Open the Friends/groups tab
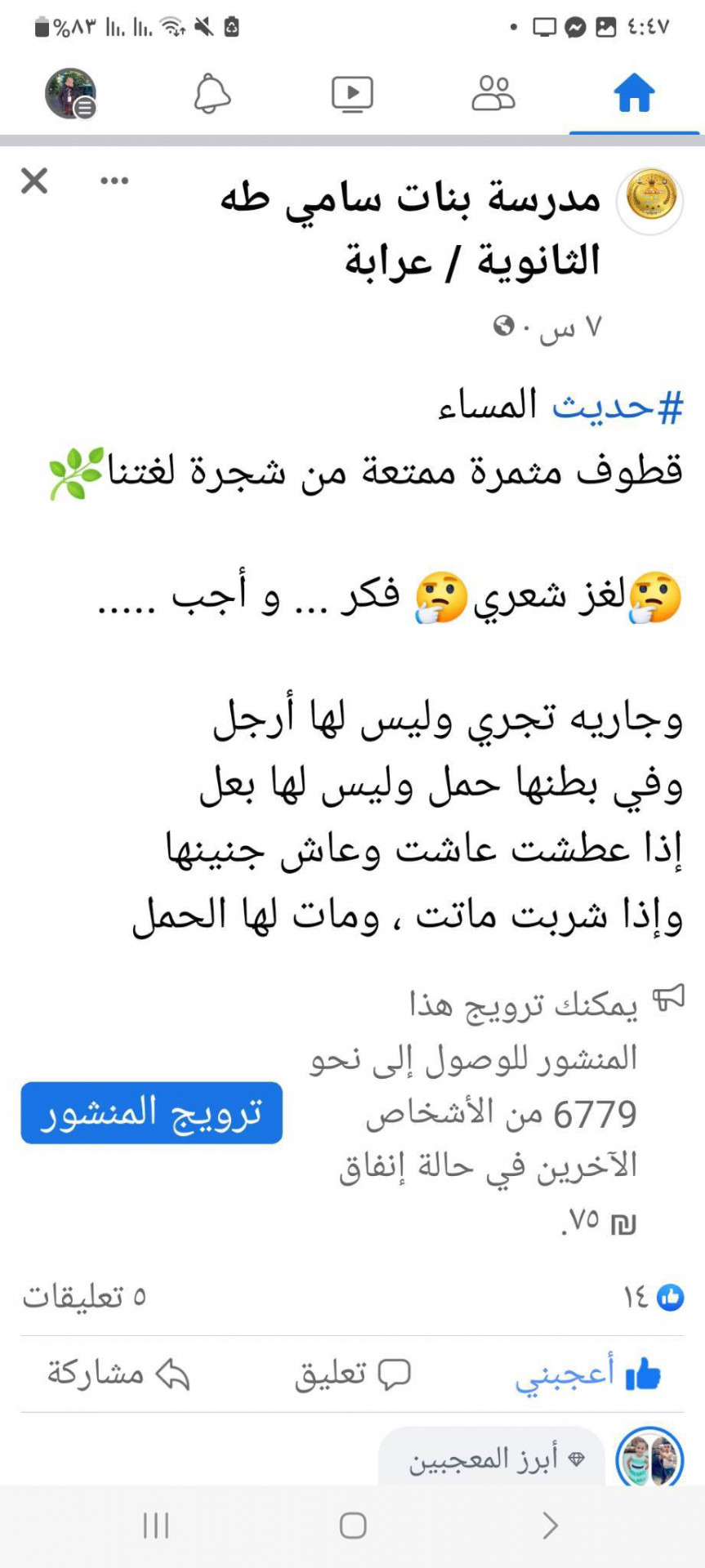The height and width of the screenshot is (1568, 705). click(x=493, y=92)
